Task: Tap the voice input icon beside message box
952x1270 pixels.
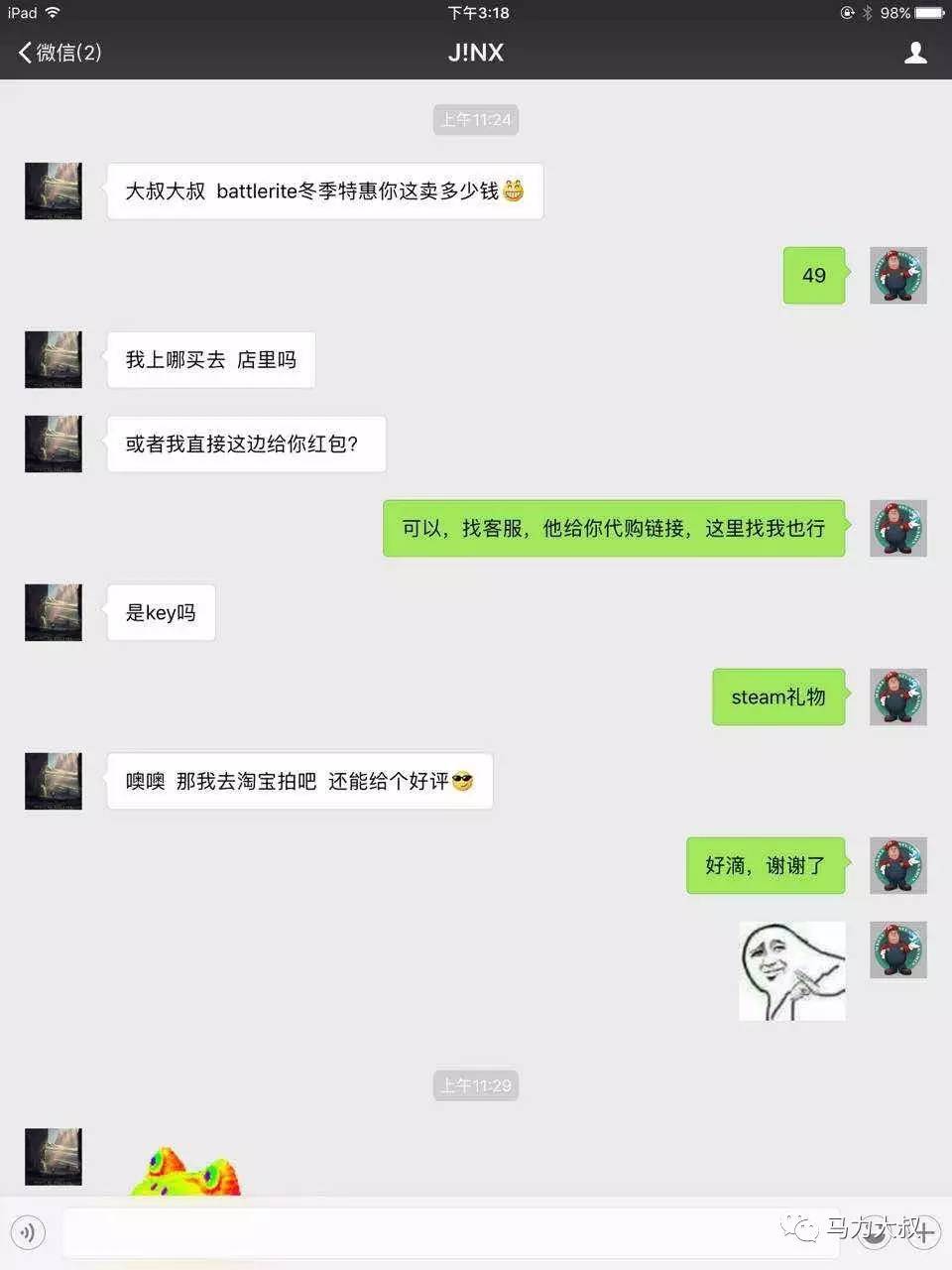Action: point(29,1232)
